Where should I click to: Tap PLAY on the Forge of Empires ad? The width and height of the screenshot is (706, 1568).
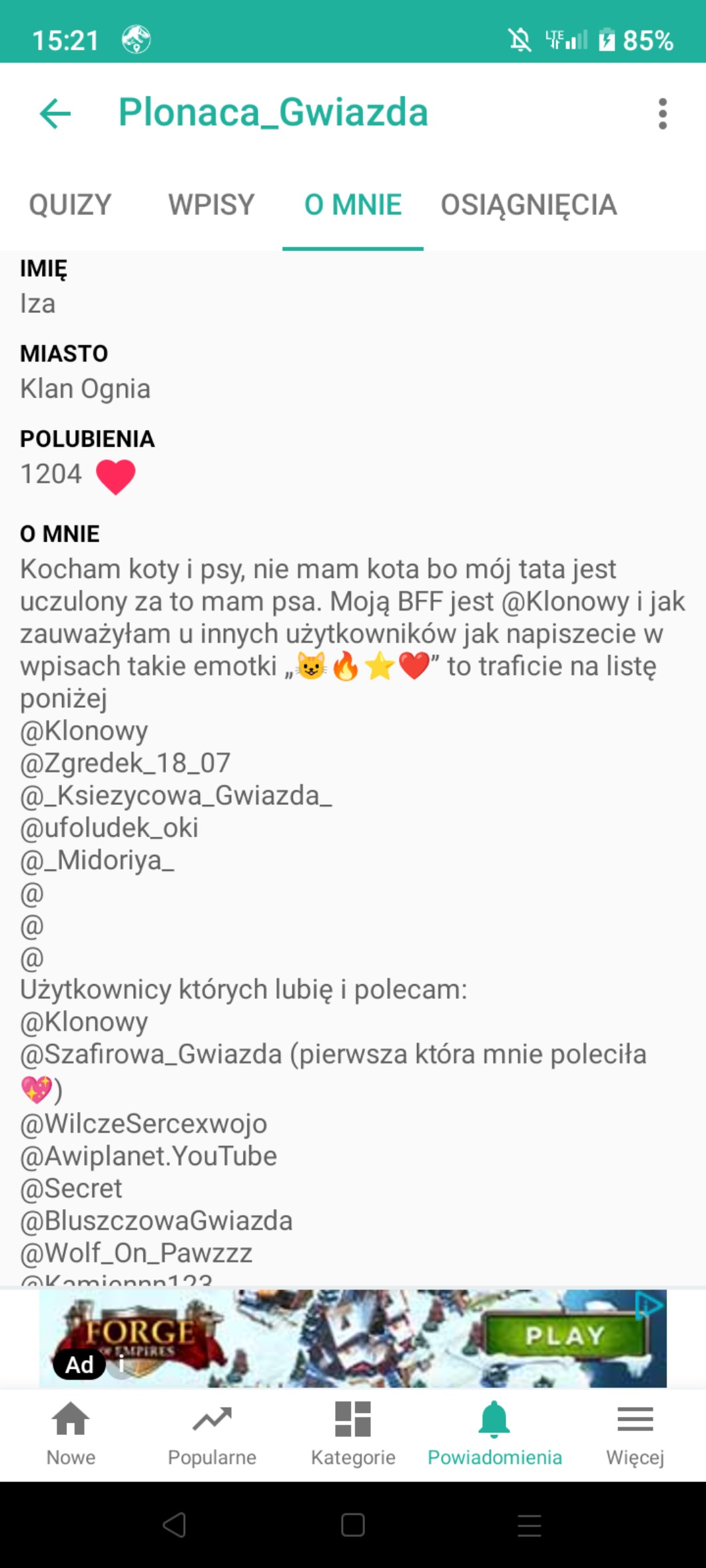[x=565, y=1335]
